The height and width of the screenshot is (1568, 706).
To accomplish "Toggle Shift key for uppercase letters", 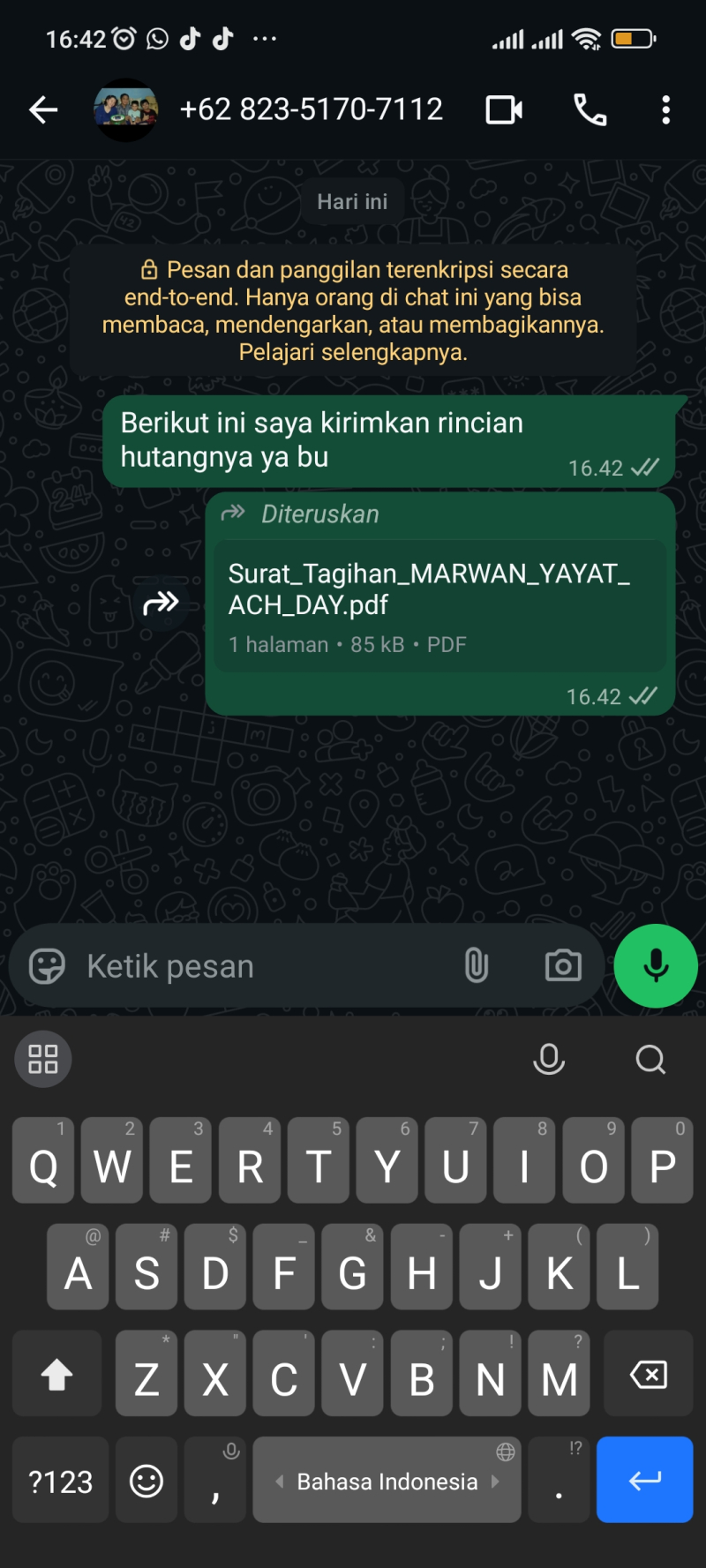I will click(x=57, y=1374).
